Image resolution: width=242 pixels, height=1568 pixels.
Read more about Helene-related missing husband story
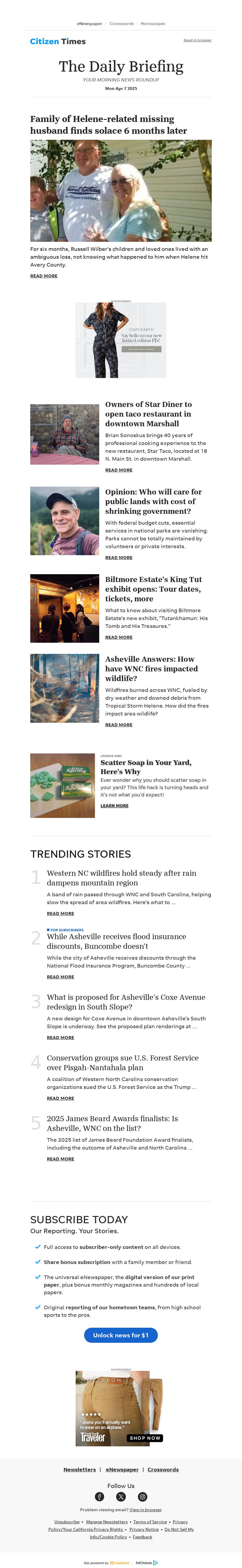tap(44, 276)
